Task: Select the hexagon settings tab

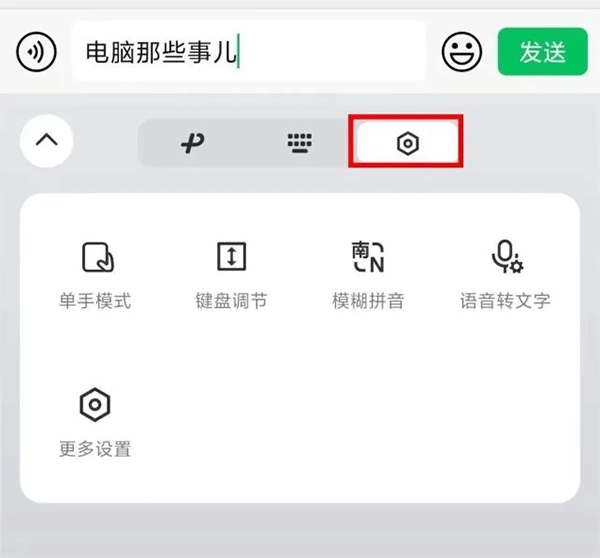Action: (408, 143)
